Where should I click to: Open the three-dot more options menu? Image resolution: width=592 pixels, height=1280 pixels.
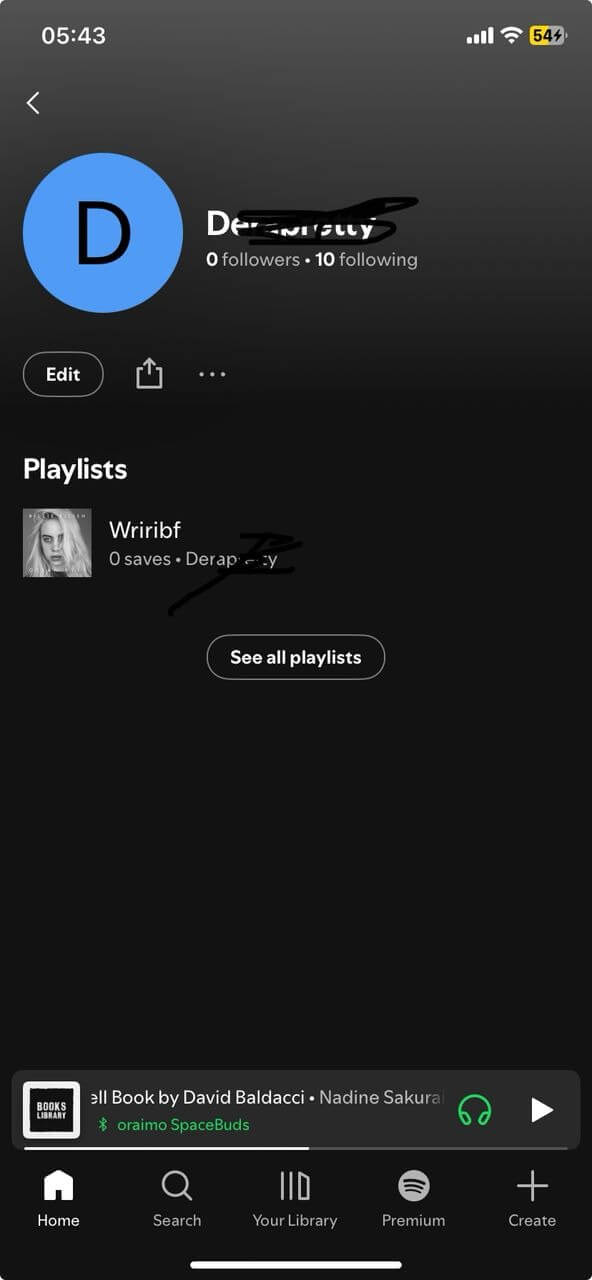pyautogui.click(x=212, y=374)
